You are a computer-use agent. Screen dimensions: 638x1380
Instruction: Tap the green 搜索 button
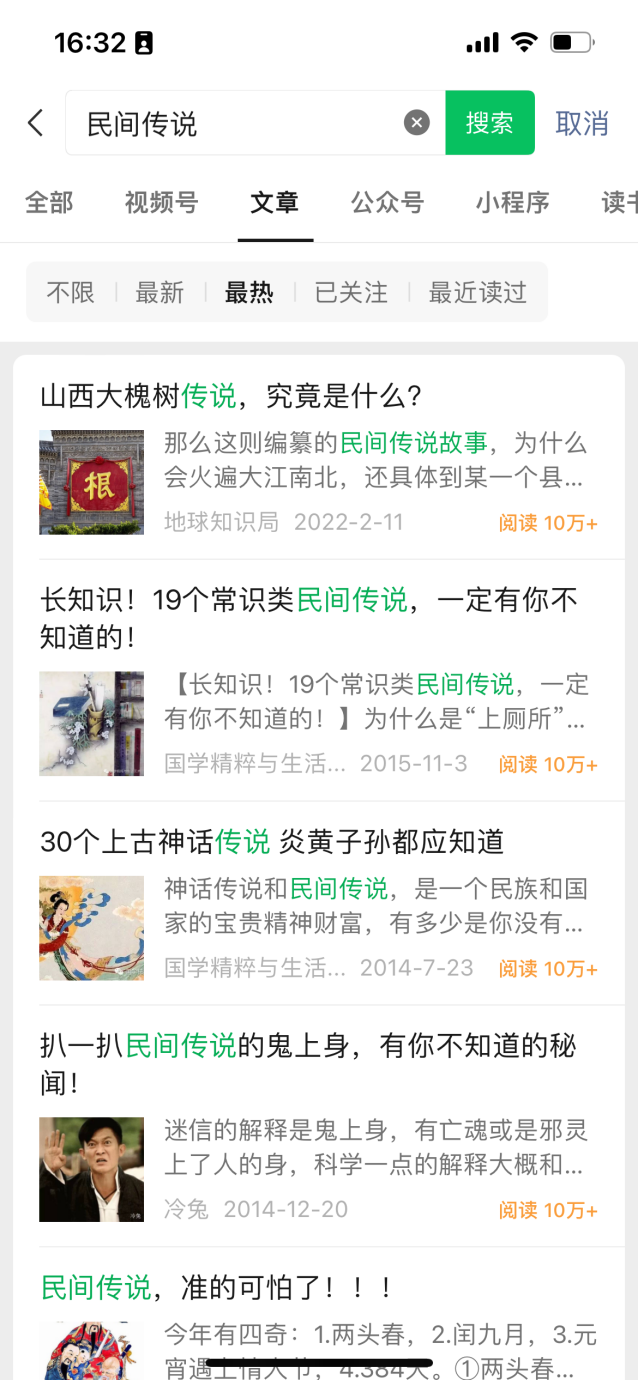point(489,123)
